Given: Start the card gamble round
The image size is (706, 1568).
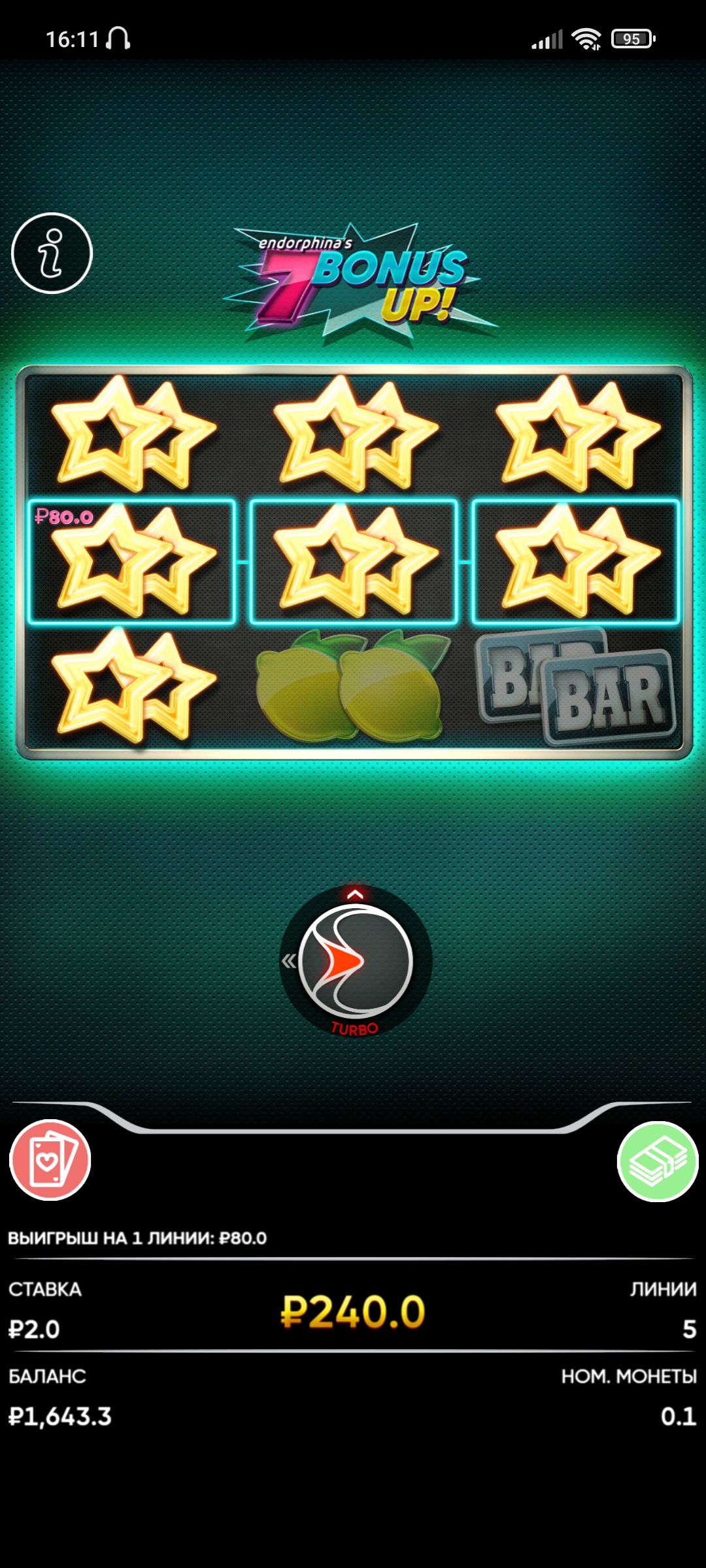Looking at the screenshot, I should coord(50,1160).
